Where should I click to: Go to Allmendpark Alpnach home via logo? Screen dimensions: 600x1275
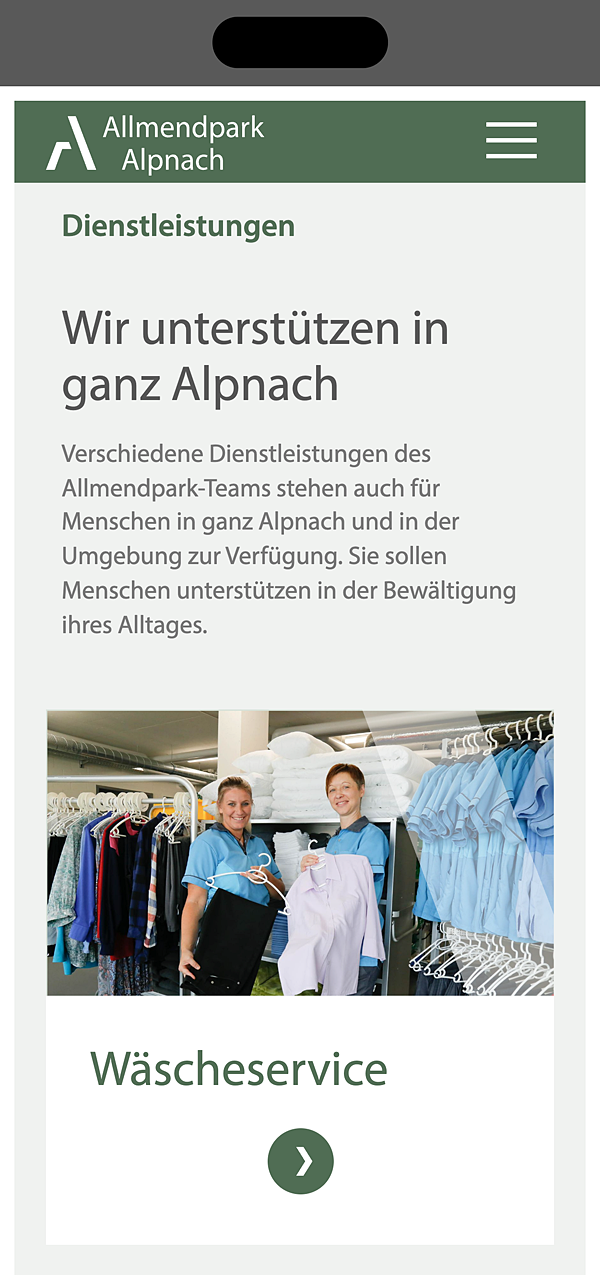point(155,143)
